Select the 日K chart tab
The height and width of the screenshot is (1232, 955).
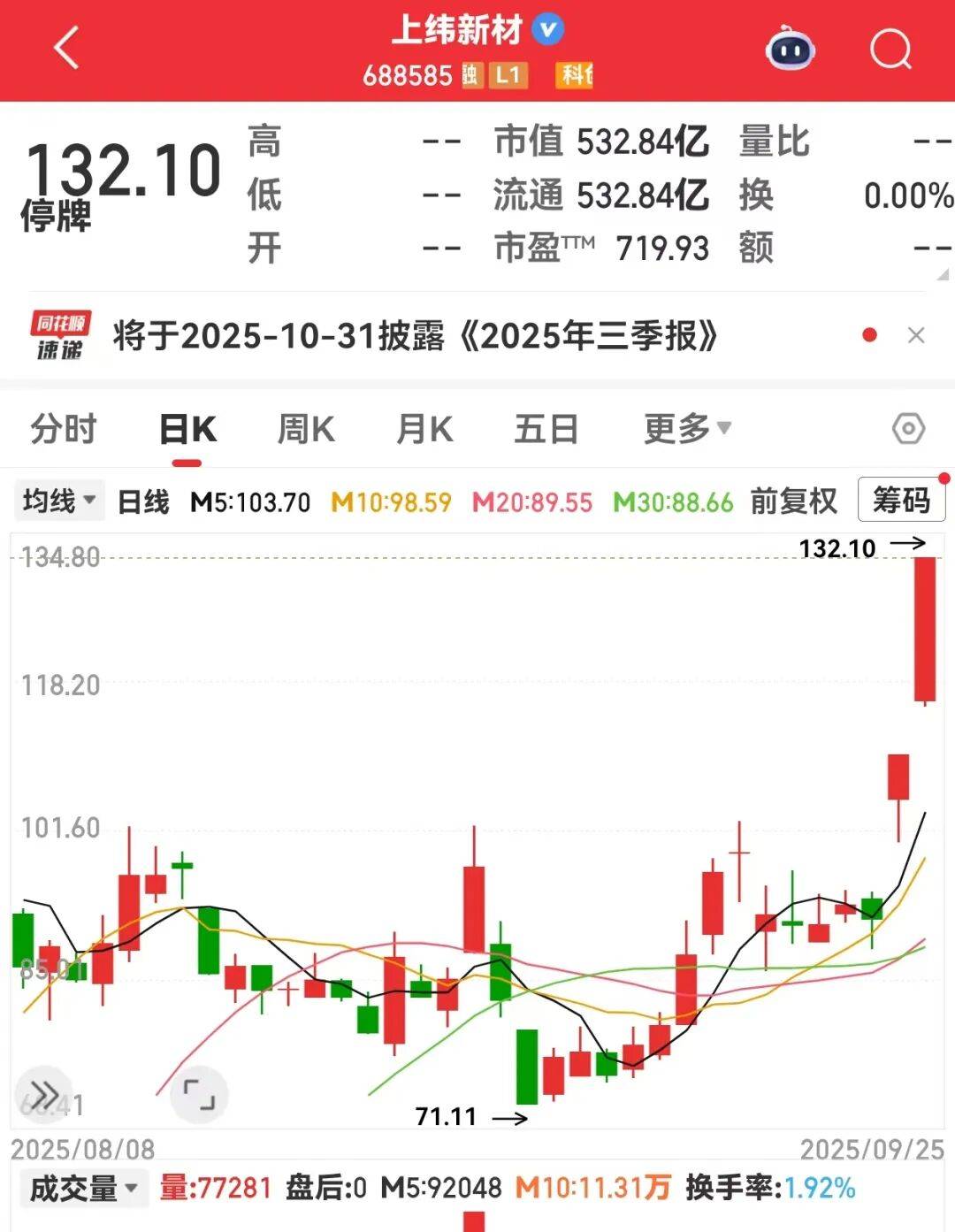[x=187, y=430]
